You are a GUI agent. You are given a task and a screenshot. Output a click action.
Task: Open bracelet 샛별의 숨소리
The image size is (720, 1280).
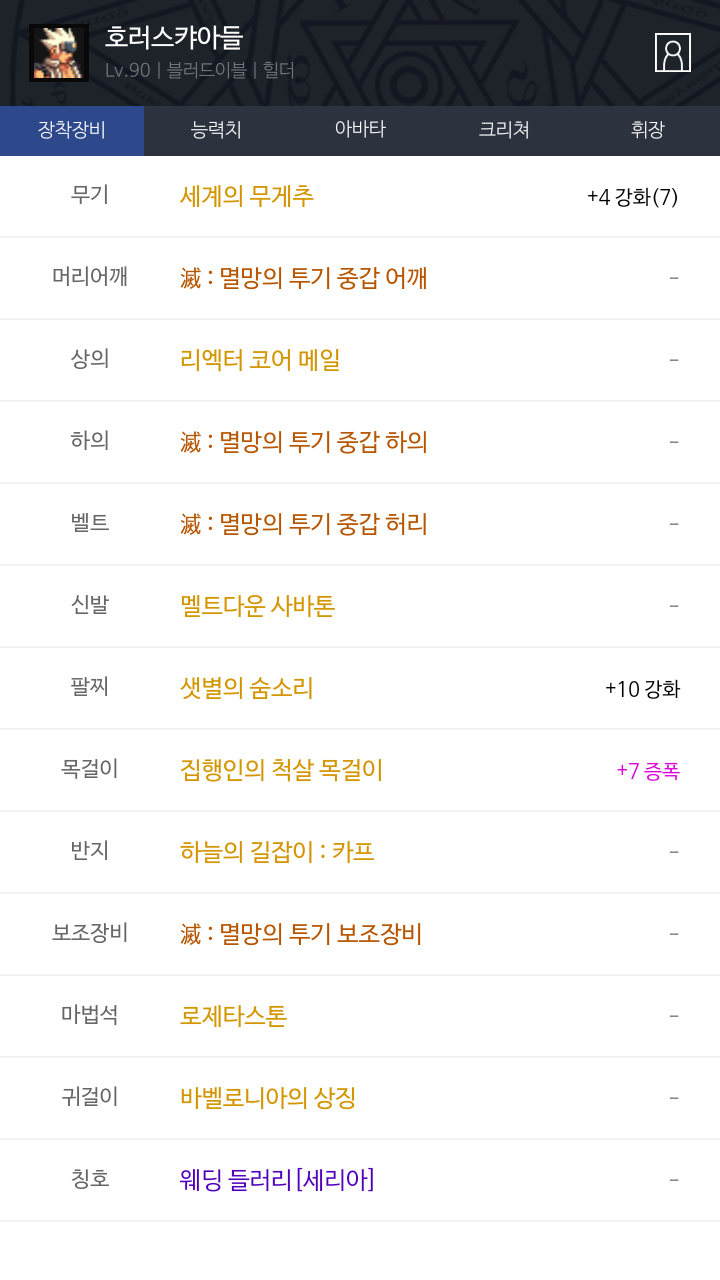pos(247,688)
